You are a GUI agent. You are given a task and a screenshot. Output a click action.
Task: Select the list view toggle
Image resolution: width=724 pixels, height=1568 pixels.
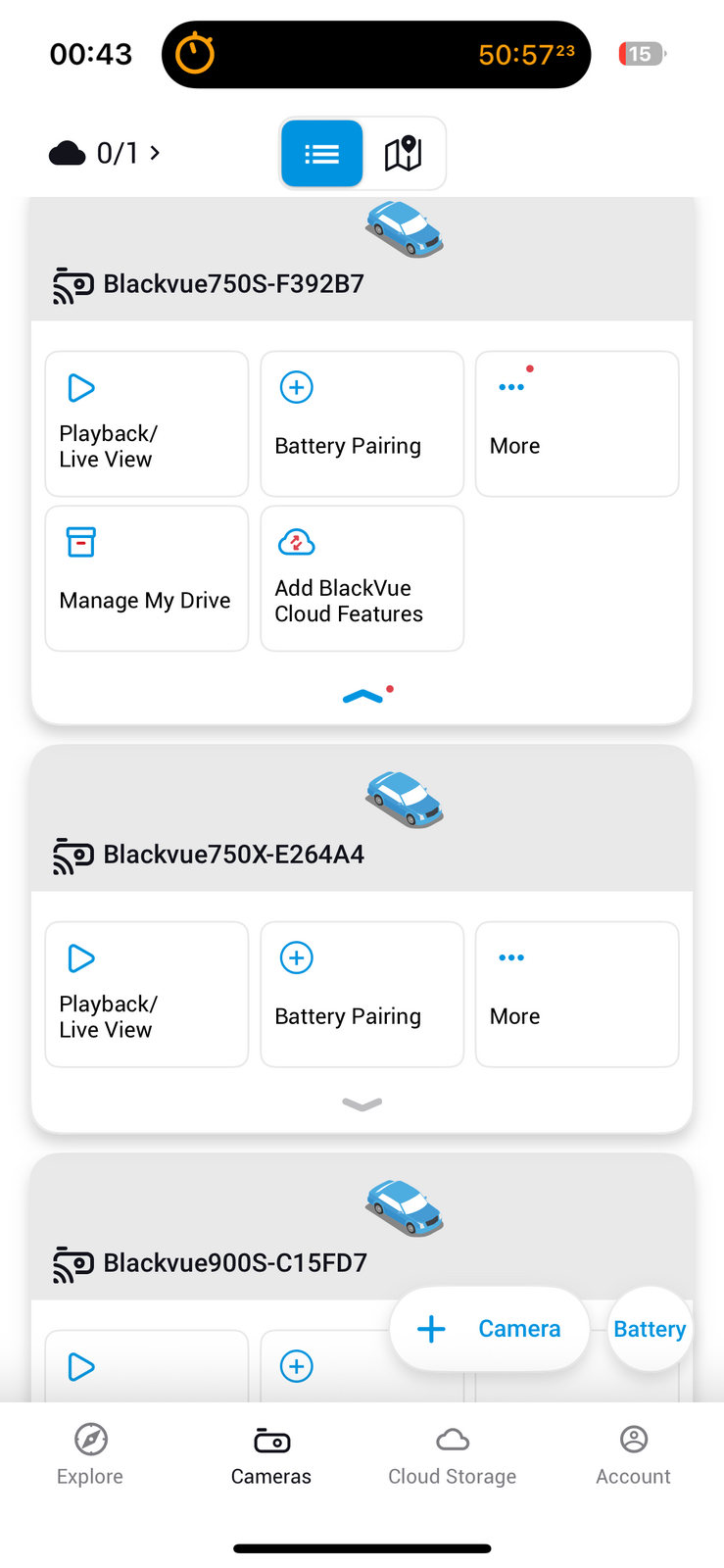tap(321, 154)
